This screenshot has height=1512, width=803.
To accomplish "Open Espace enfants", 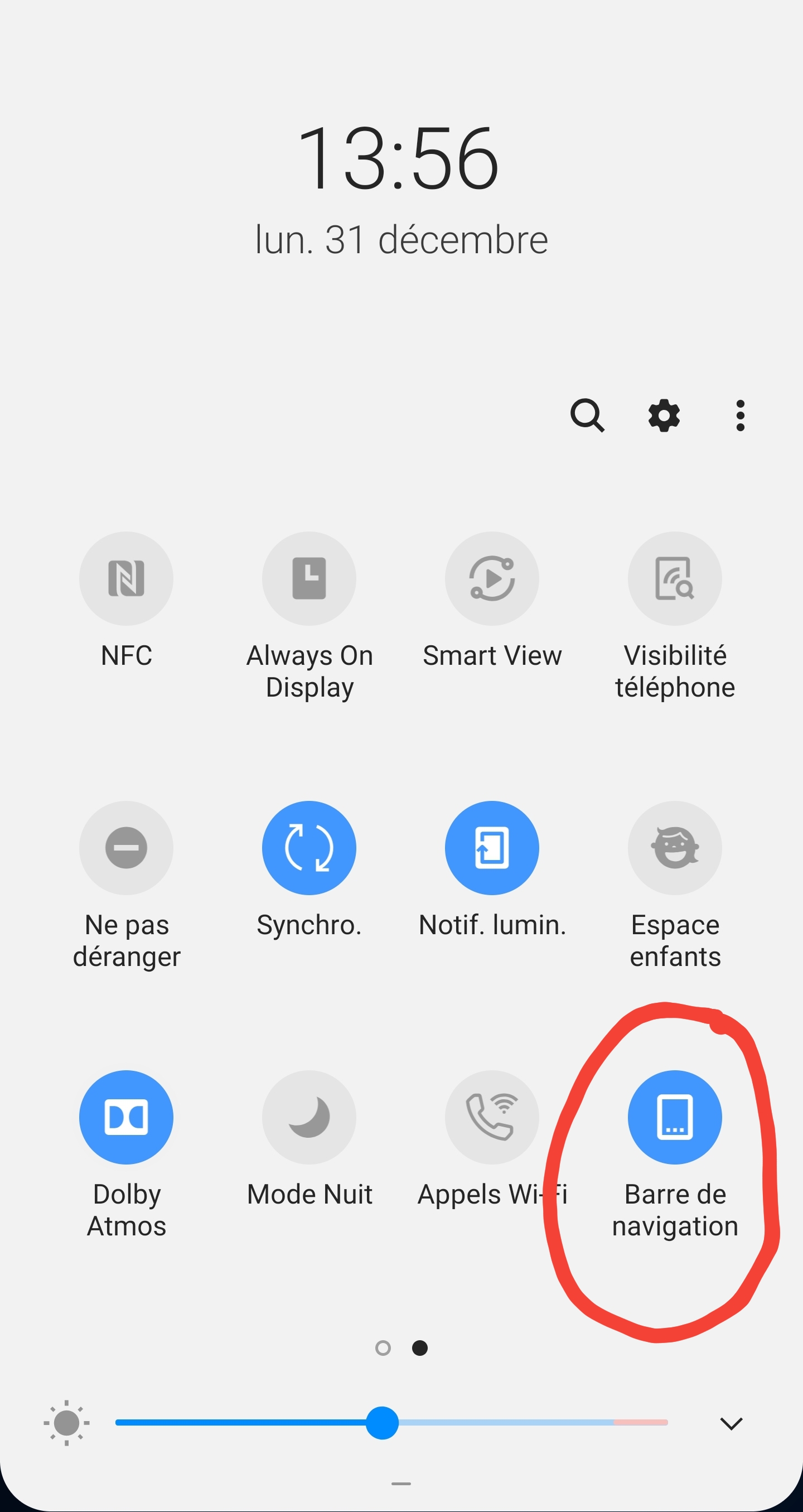I will pyautogui.click(x=675, y=848).
